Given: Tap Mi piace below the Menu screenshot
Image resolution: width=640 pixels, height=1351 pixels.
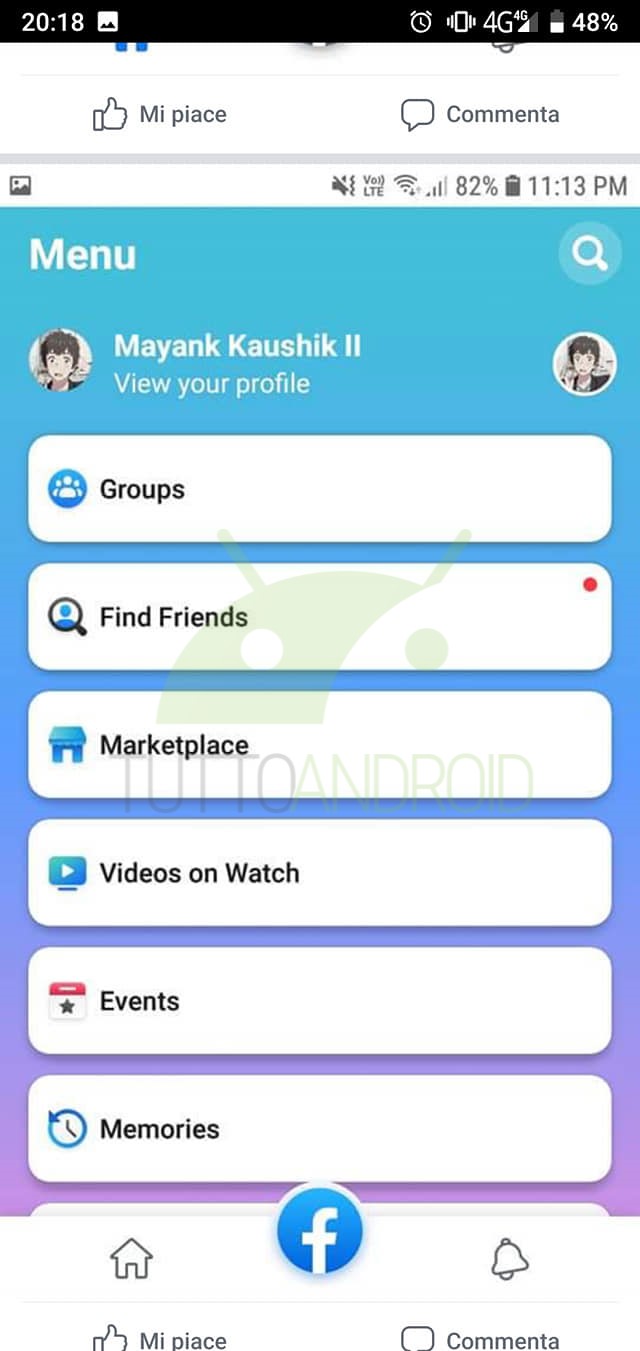Looking at the screenshot, I should point(160,1338).
